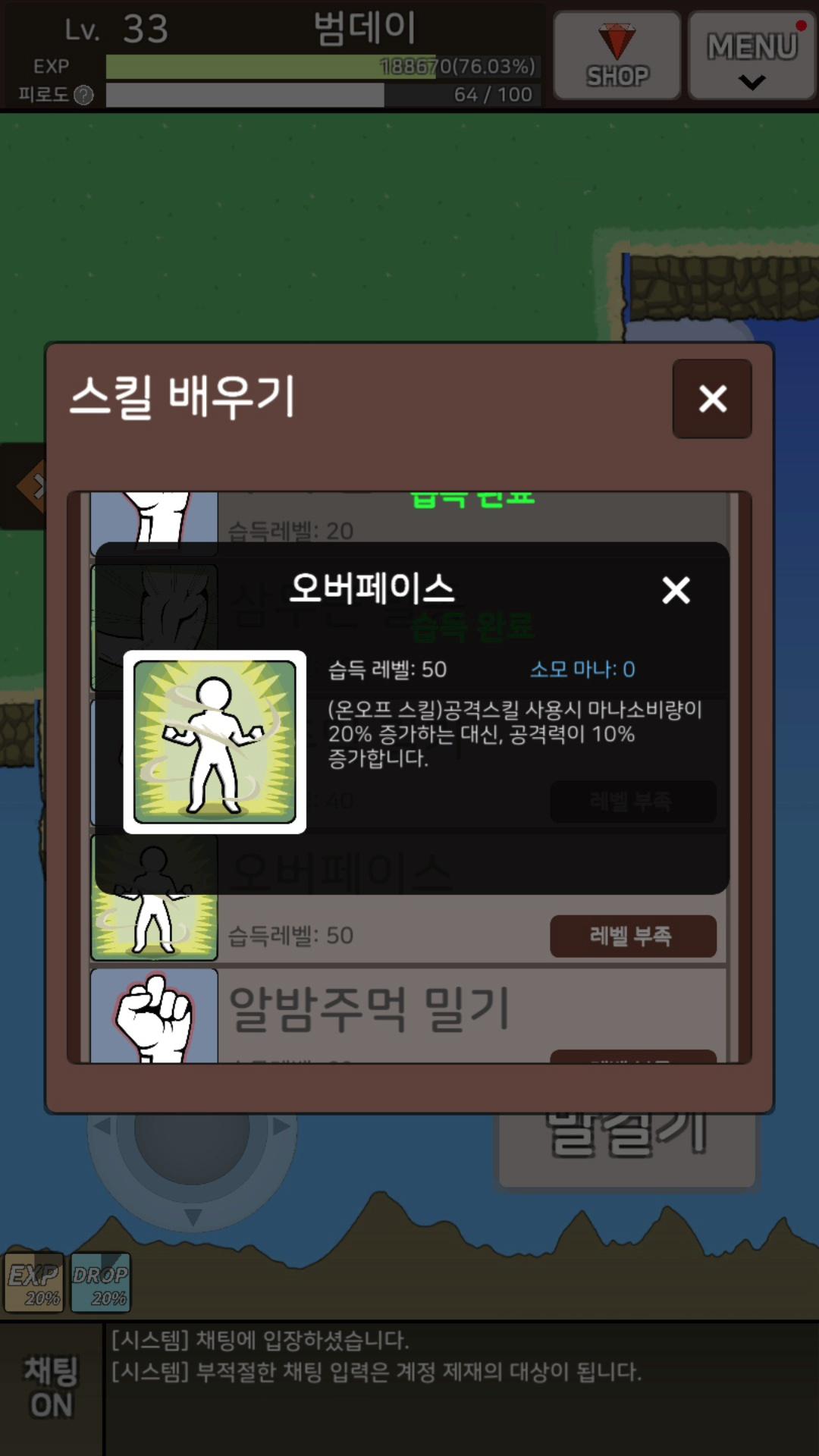The image size is (819, 1456).
Task: Tap the DROP 20% boost icon
Action: click(x=101, y=1283)
